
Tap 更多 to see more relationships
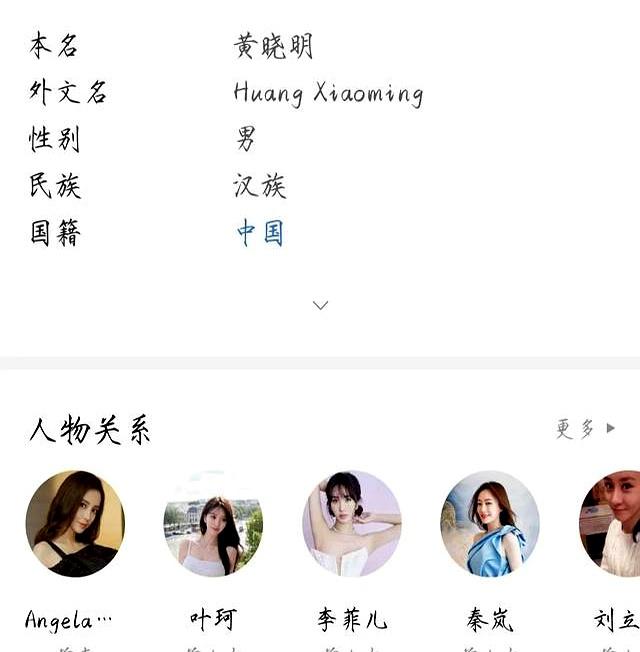(585, 429)
